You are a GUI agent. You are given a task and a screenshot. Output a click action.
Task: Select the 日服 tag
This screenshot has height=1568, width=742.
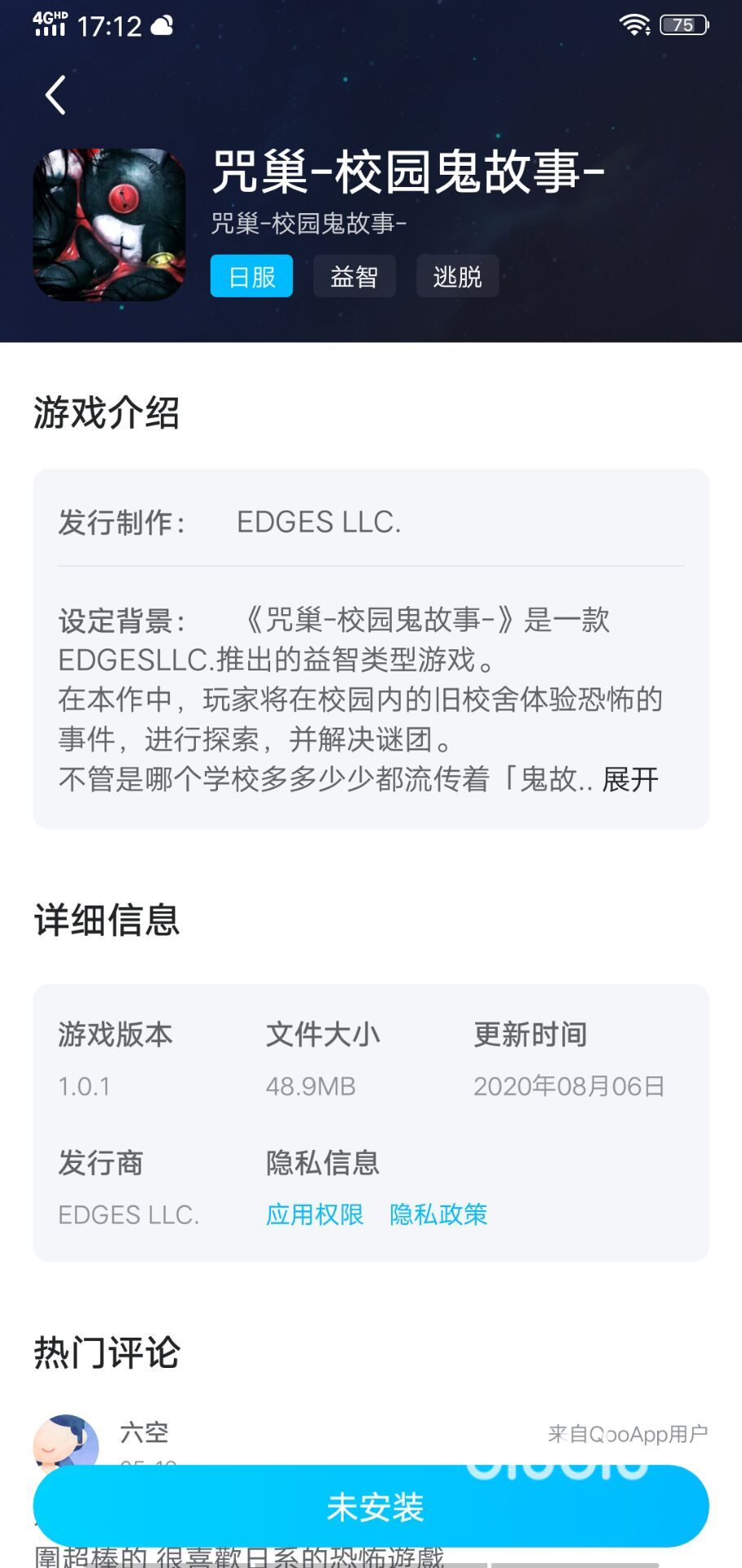pyautogui.click(x=251, y=277)
